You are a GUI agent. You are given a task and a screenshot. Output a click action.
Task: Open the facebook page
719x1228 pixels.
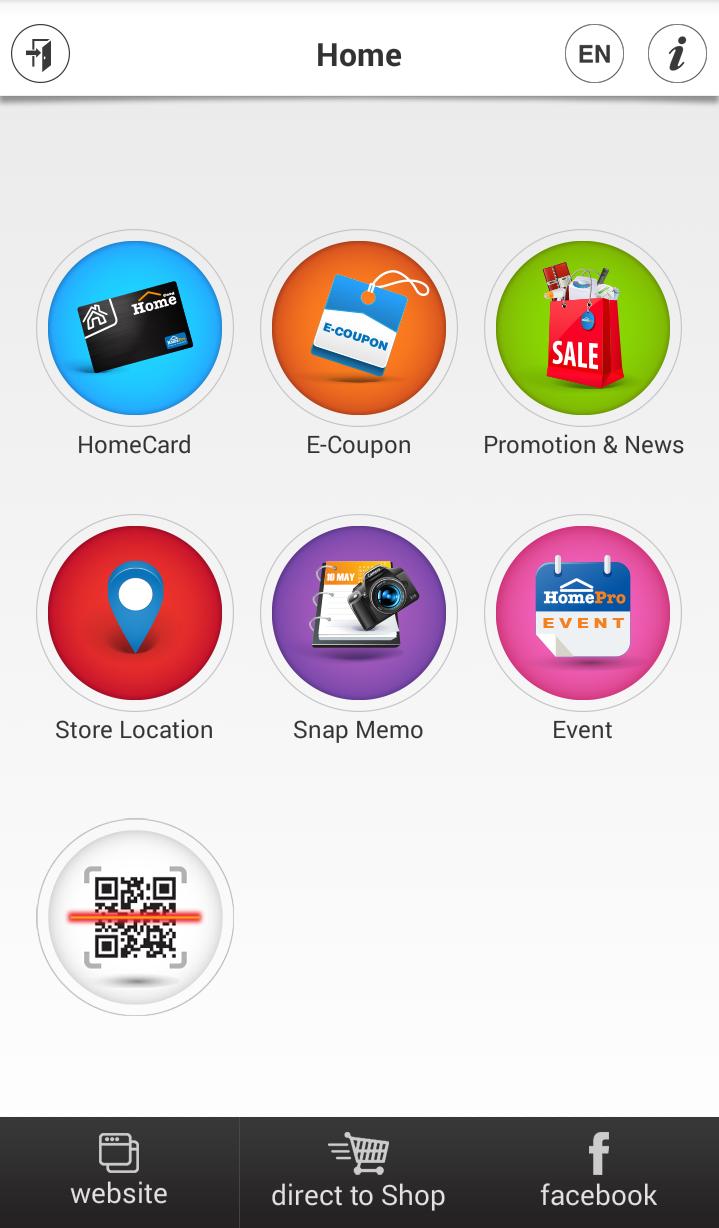(x=598, y=1172)
